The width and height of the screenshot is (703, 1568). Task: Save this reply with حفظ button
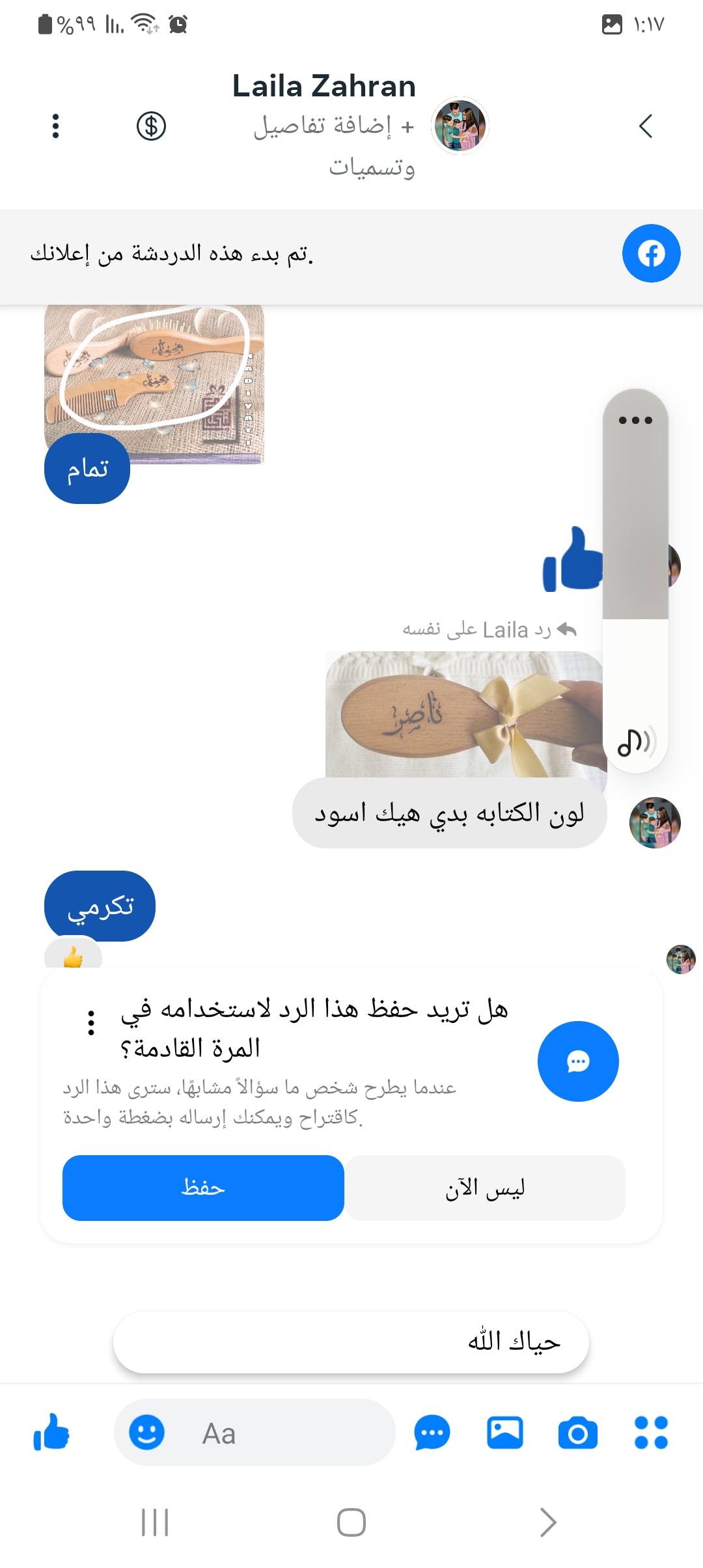pyautogui.click(x=203, y=1188)
